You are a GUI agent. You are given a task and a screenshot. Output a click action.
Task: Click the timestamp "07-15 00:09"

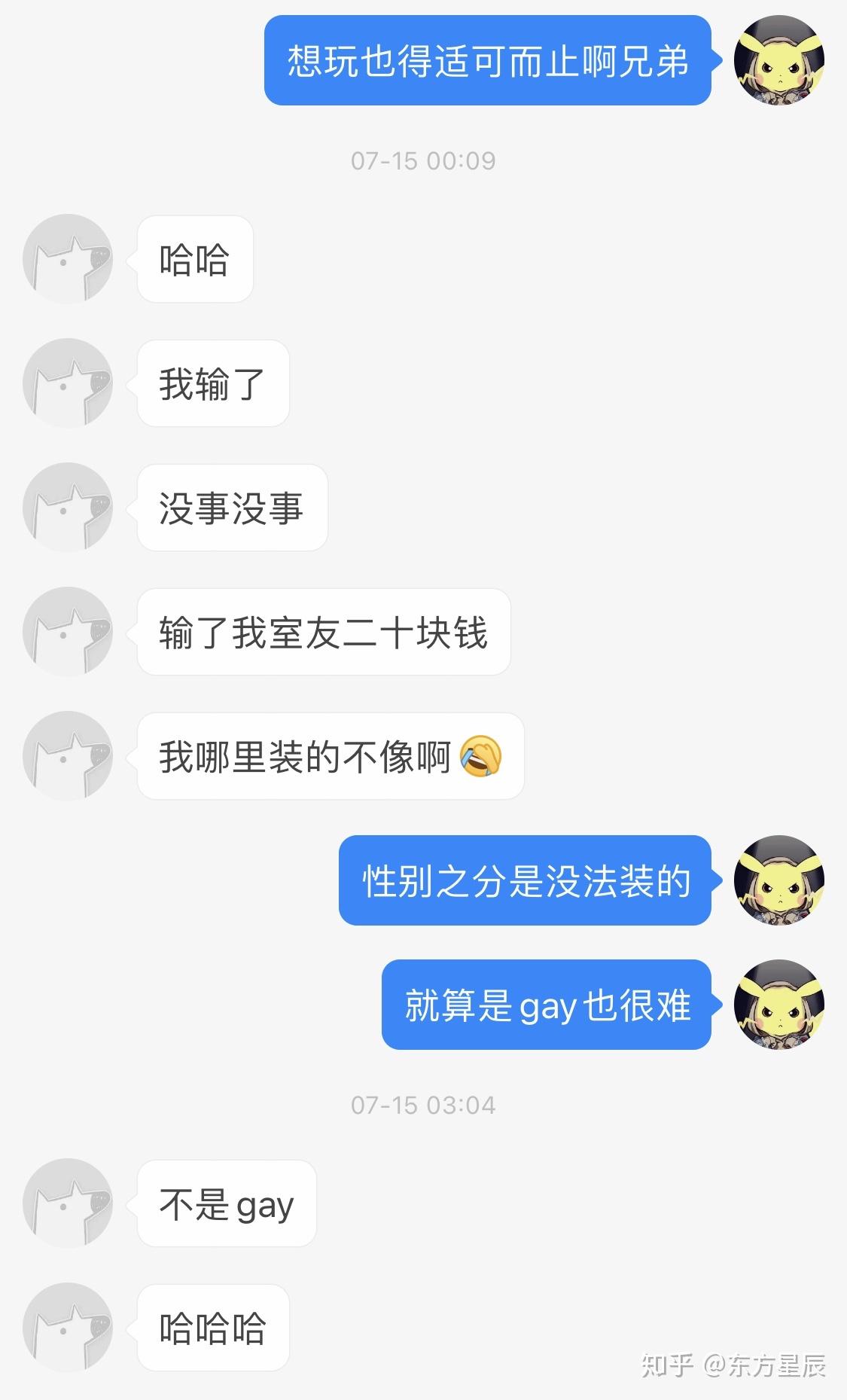point(423,159)
